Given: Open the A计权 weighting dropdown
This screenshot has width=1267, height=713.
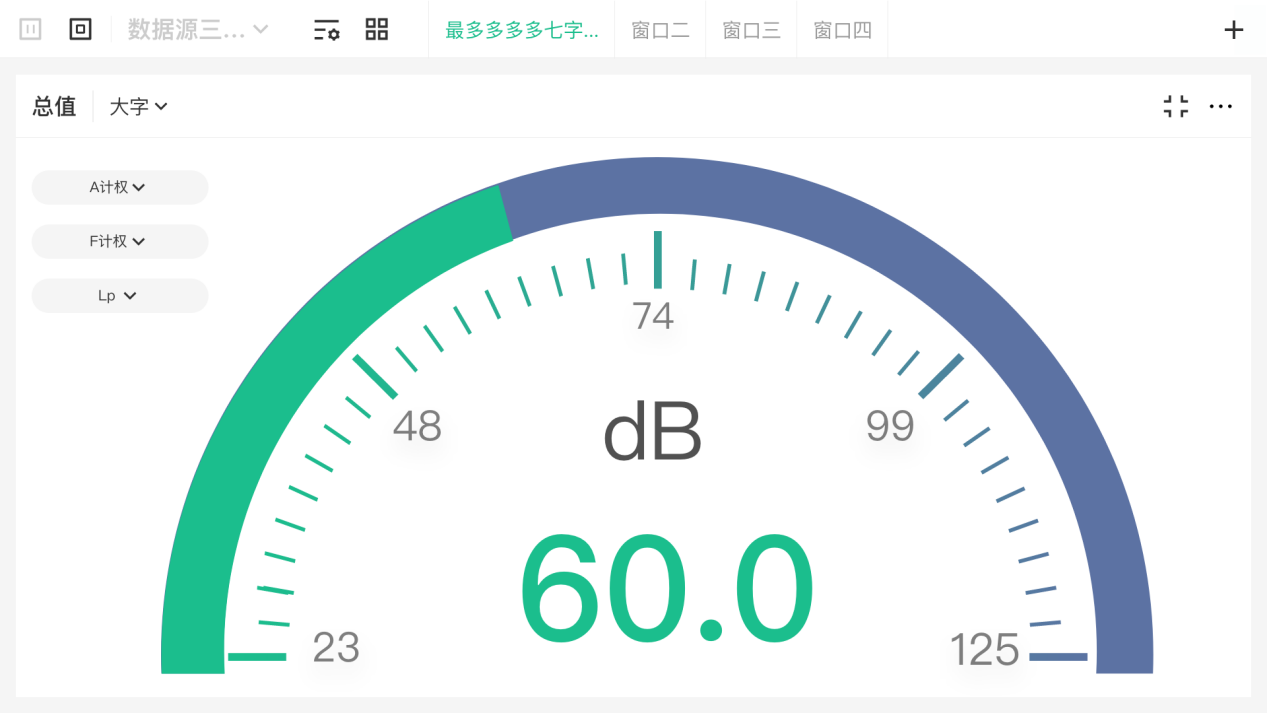Looking at the screenshot, I should pyautogui.click(x=119, y=187).
